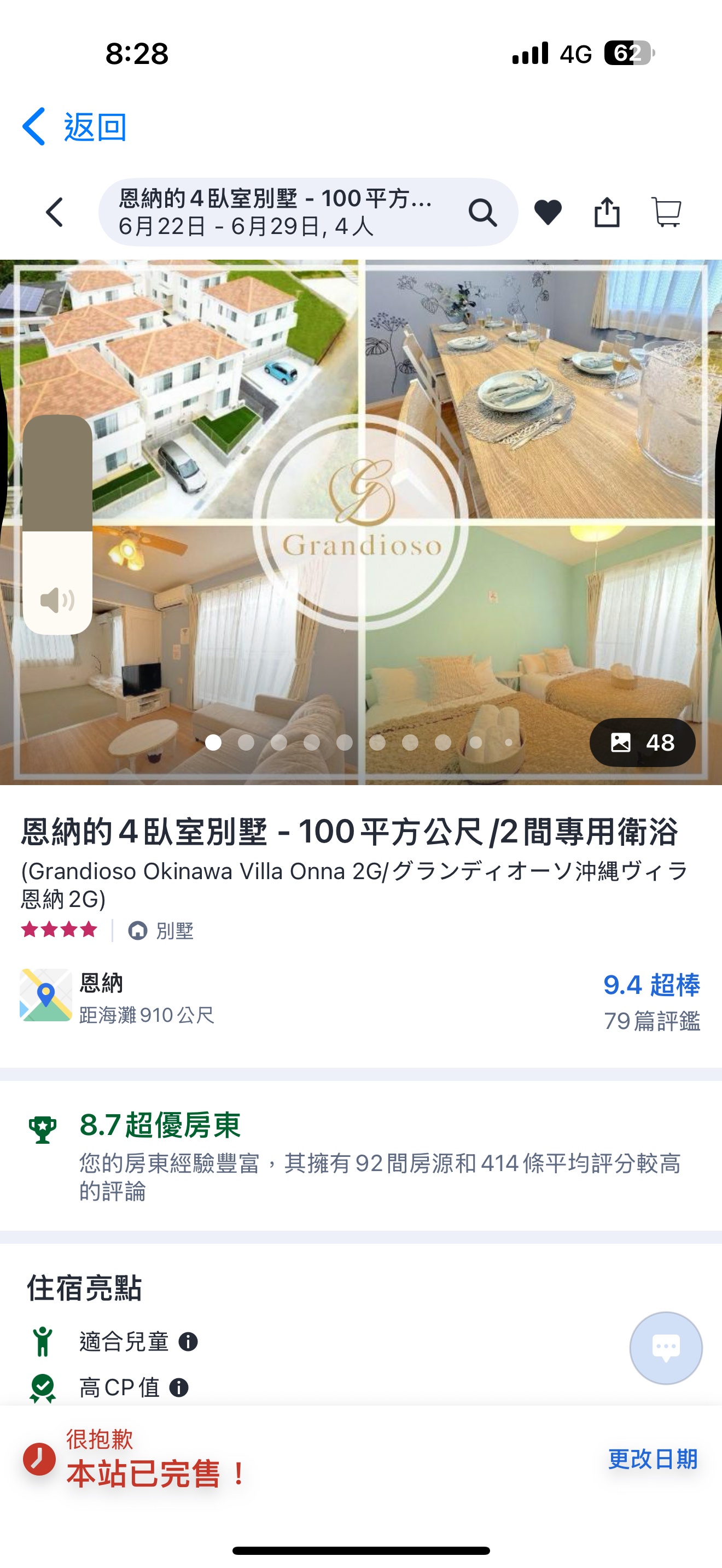Tap the heart icon to save this villa
This screenshot has height=1568, width=722.
tap(548, 213)
